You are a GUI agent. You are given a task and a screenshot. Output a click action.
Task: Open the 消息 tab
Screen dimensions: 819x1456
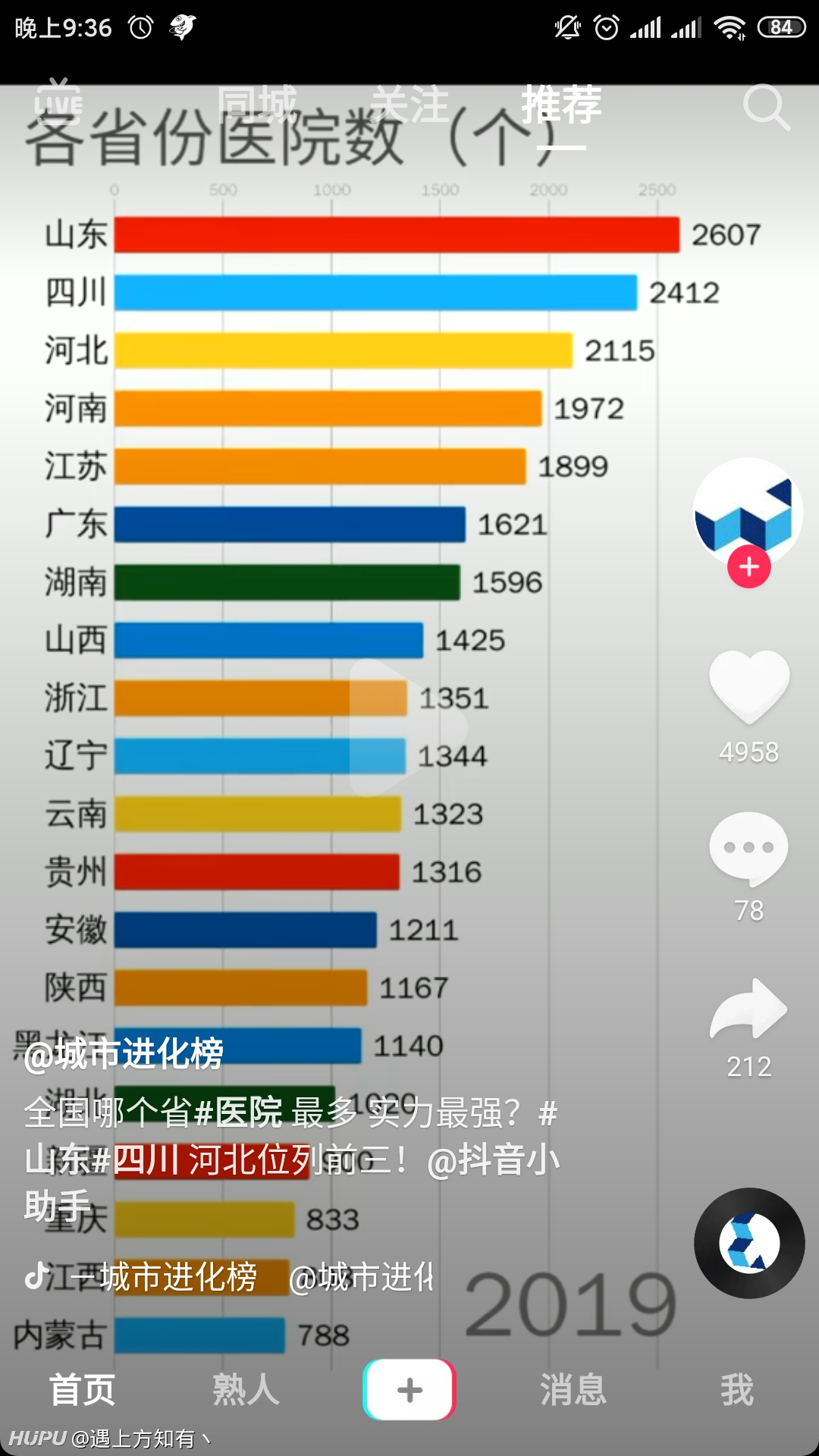point(573,1389)
